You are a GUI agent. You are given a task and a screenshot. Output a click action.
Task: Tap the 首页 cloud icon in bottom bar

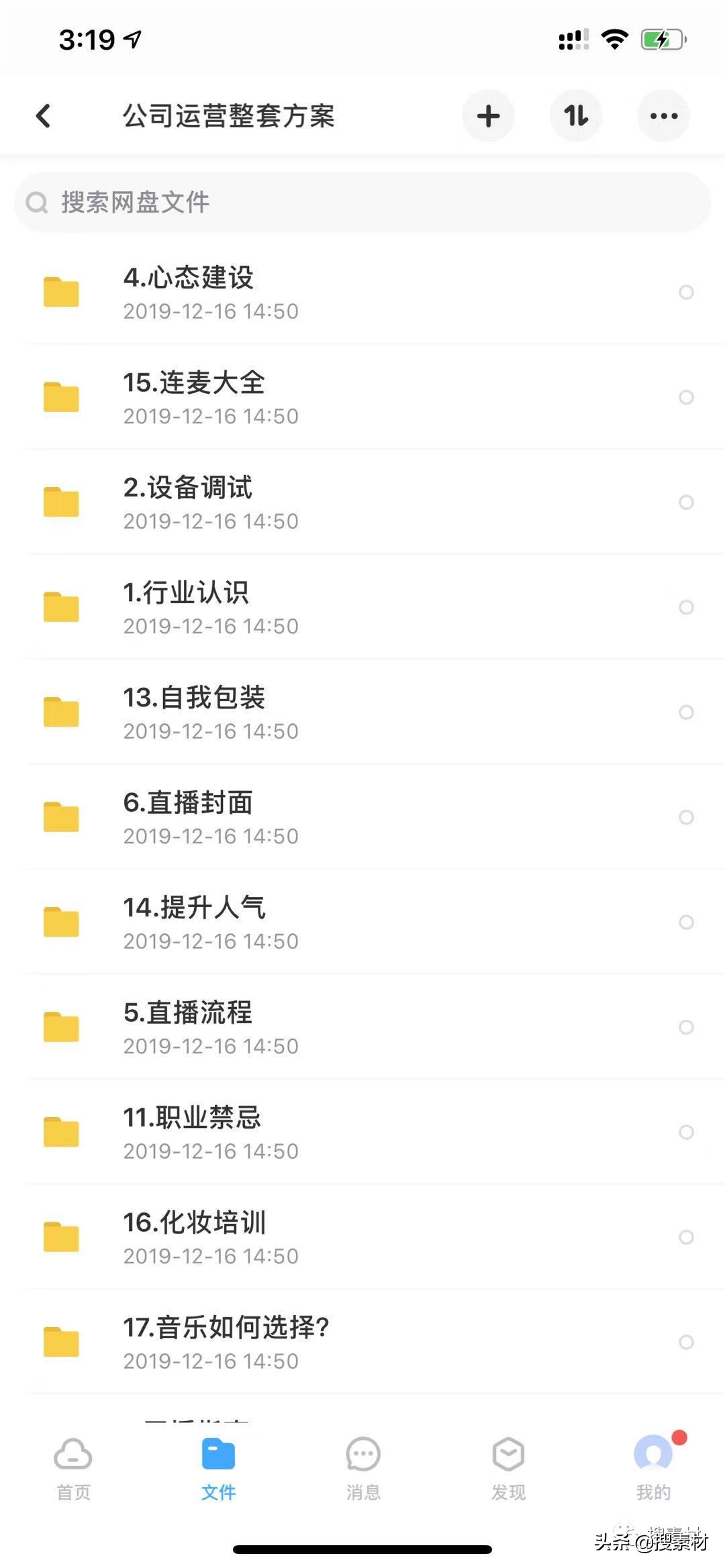[72, 1454]
